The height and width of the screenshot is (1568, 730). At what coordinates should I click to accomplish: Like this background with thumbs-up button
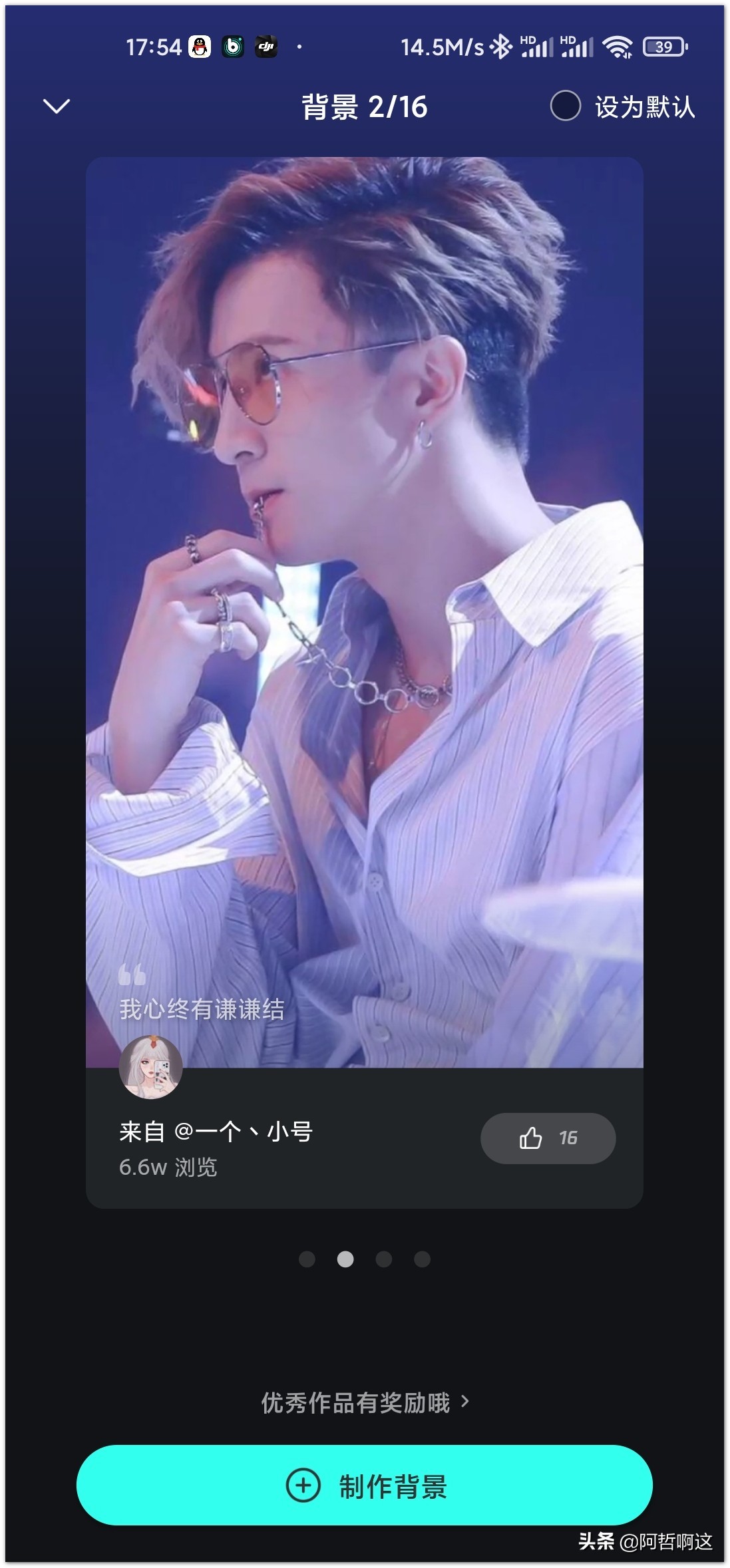point(548,1138)
